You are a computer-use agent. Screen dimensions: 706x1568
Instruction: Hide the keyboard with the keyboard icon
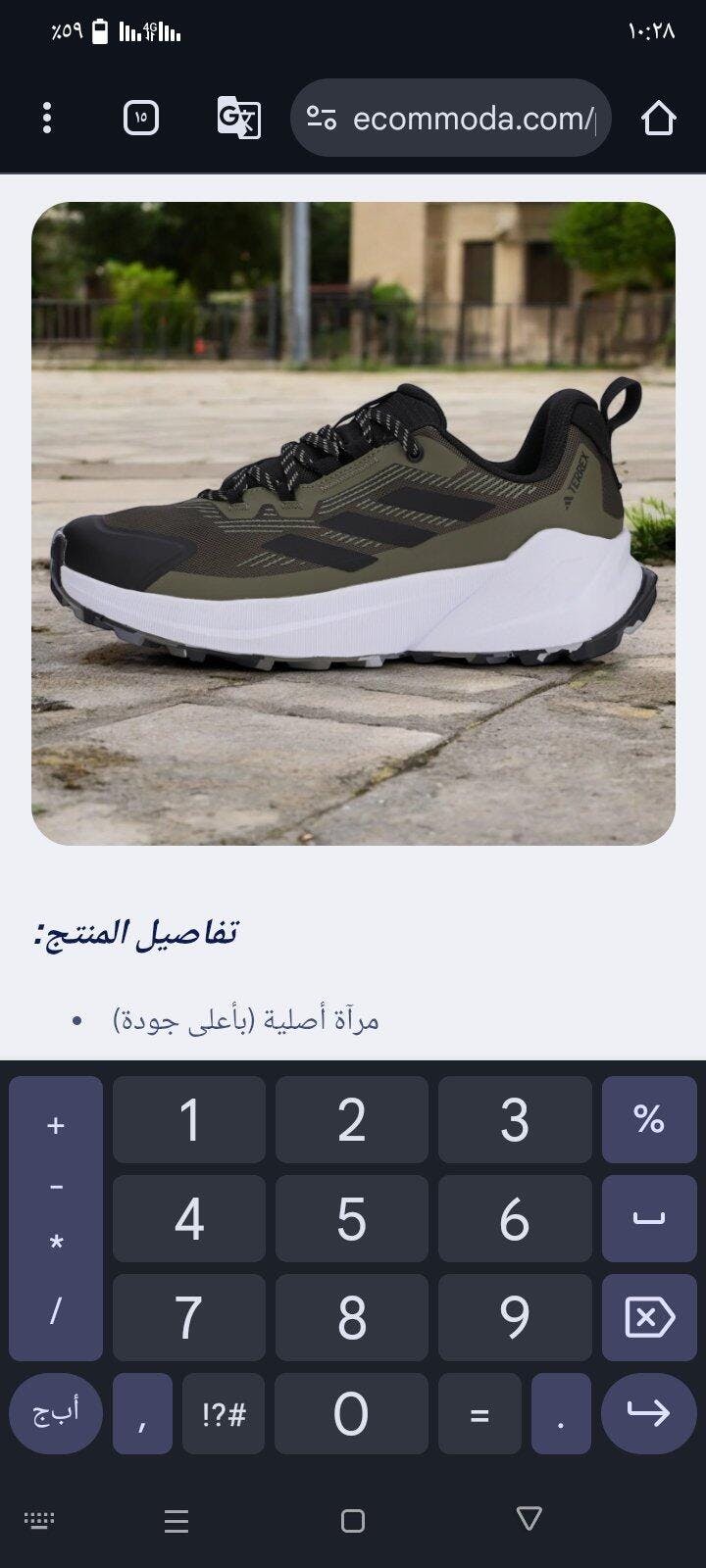tap(39, 1520)
